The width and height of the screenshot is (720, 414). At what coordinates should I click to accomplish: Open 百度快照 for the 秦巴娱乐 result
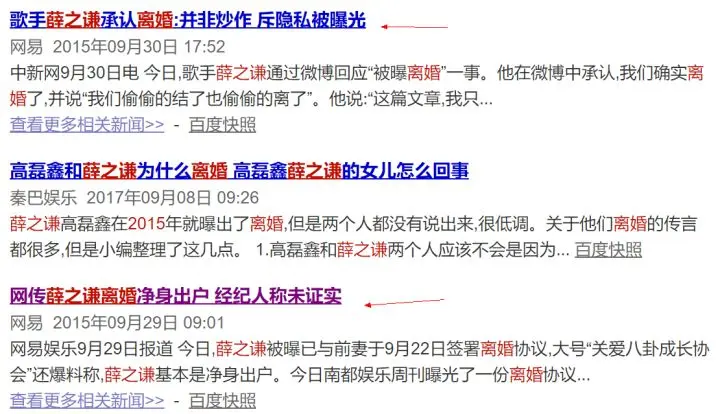click(608, 249)
